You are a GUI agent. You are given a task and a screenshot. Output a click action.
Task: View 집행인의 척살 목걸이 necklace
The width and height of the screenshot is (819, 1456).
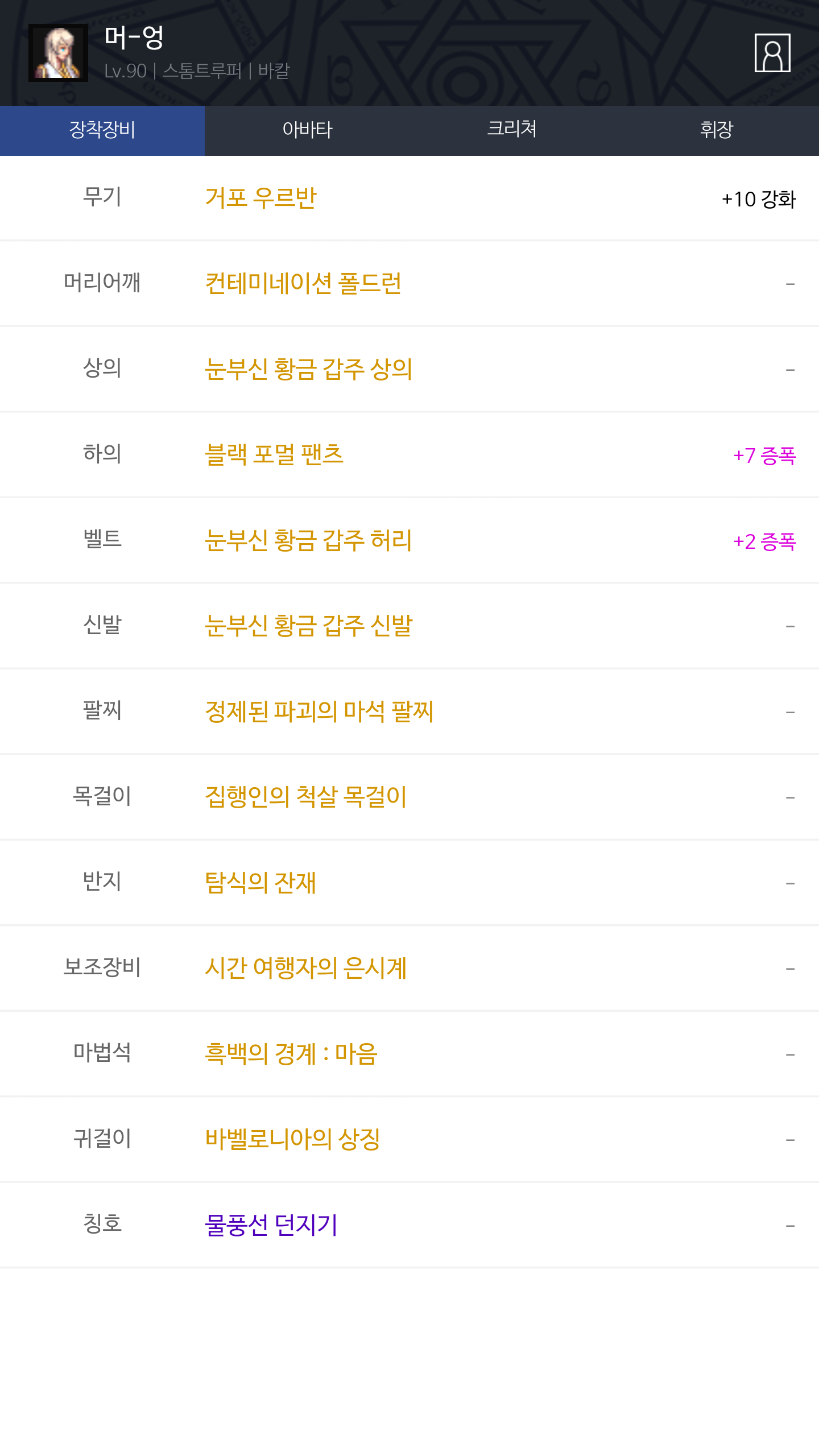(306, 797)
